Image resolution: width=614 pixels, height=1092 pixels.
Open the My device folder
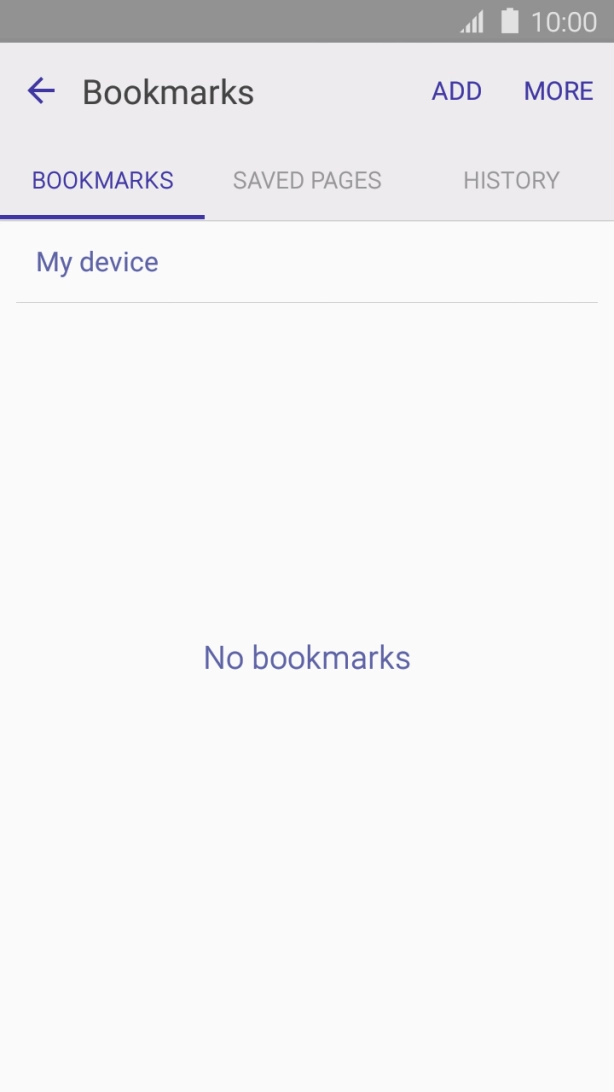click(x=97, y=262)
